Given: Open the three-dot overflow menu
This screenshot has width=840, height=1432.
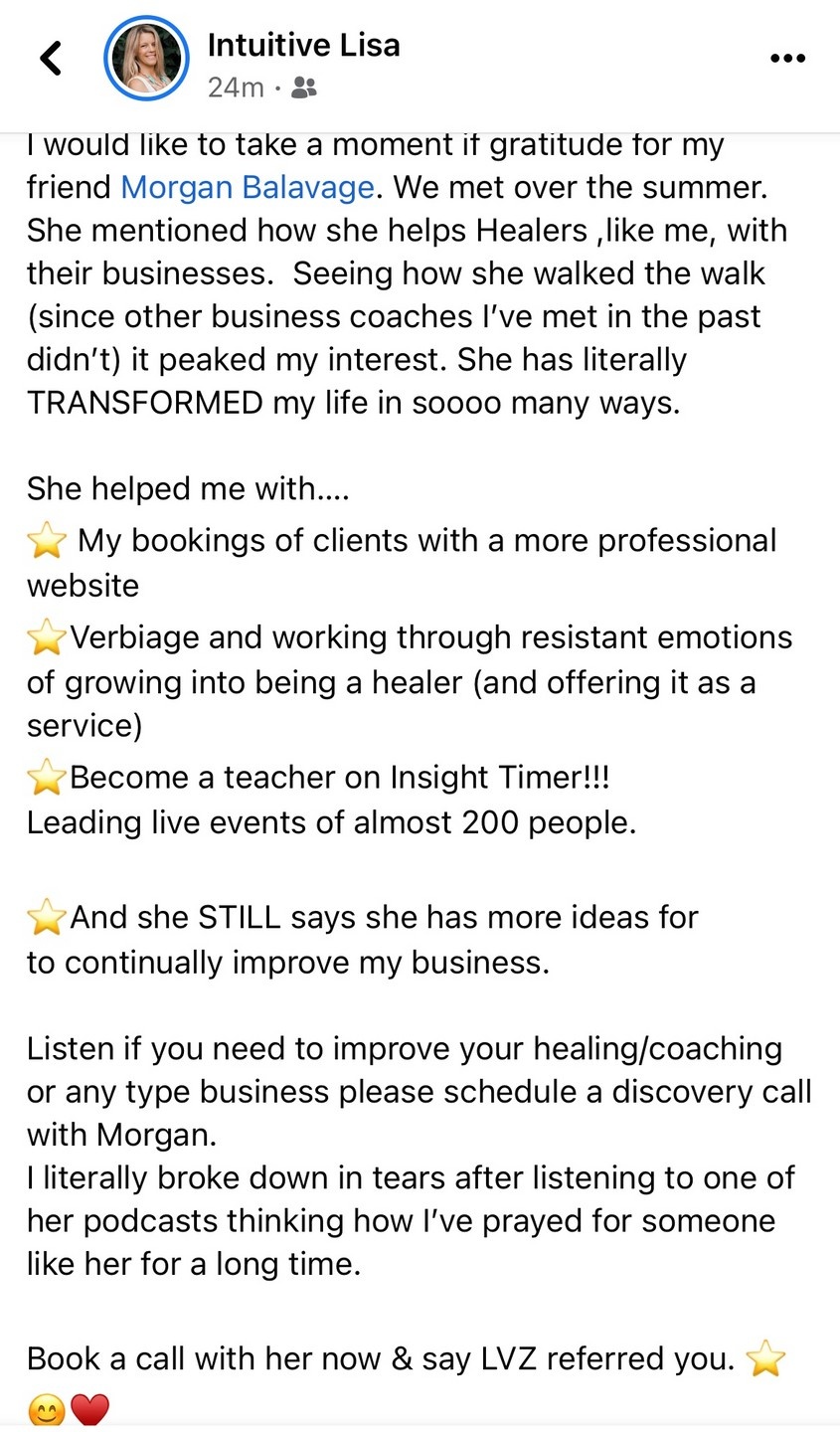Looking at the screenshot, I should click(x=787, y=59).
